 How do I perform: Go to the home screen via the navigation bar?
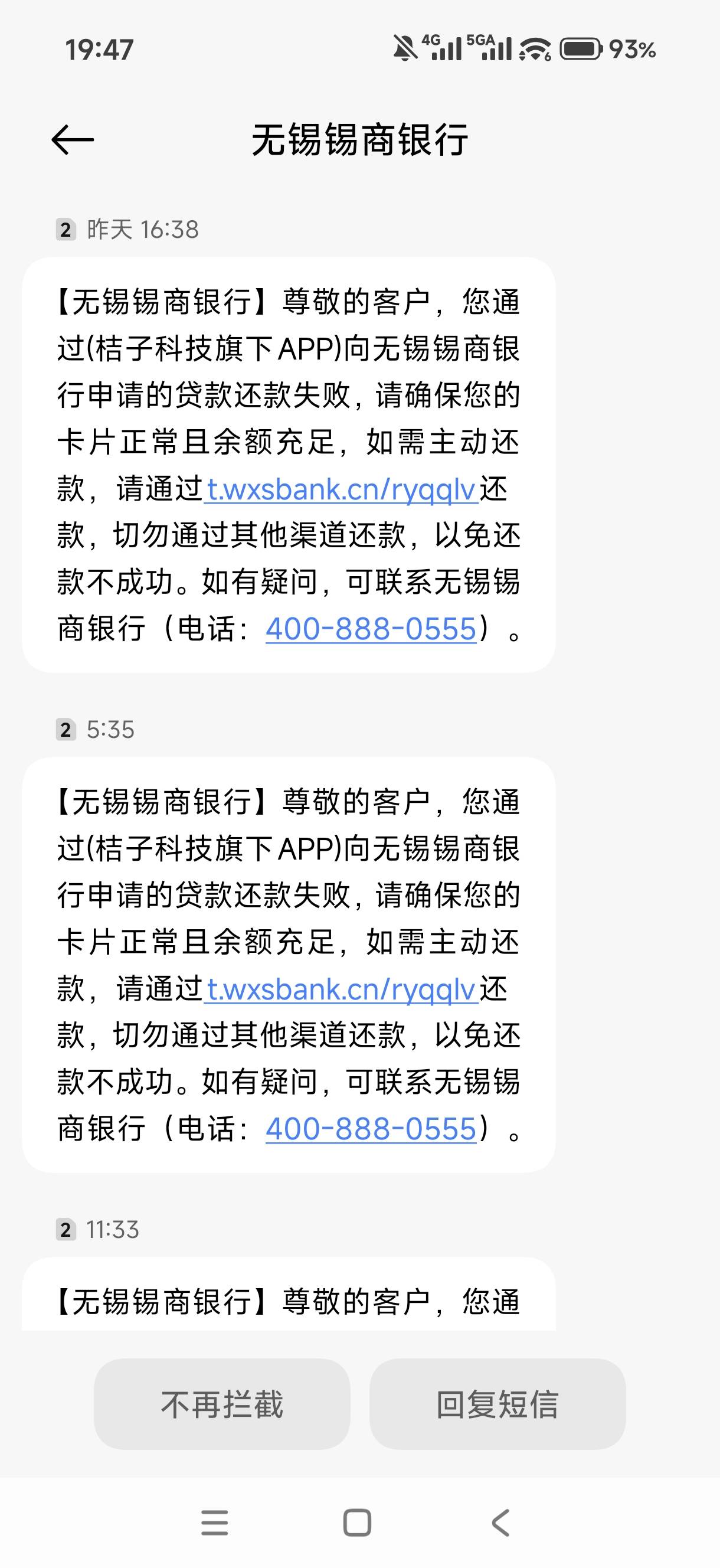357,1524
